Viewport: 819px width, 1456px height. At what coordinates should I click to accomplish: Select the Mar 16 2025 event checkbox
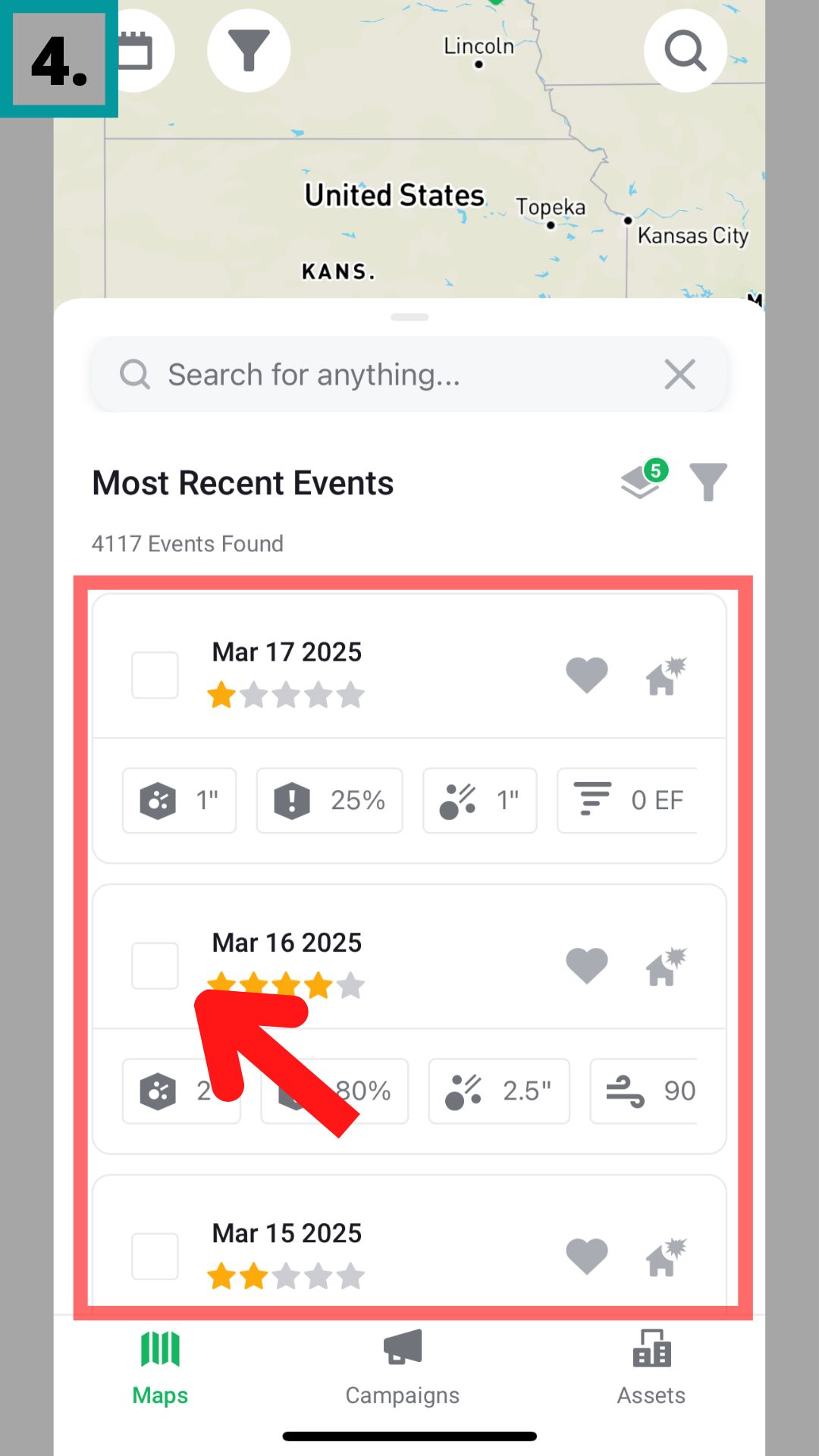click(155, 965)
